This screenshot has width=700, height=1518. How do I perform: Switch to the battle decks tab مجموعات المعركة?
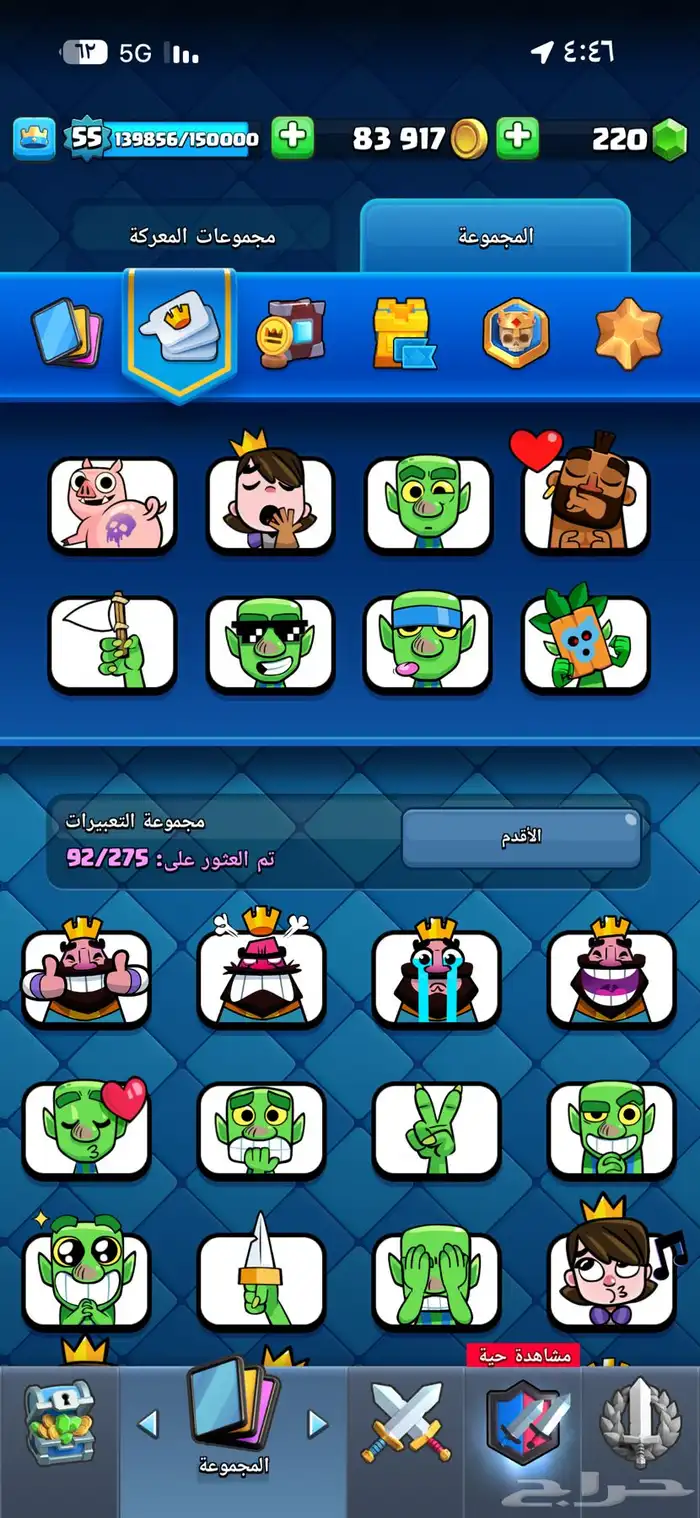(203, 236)
